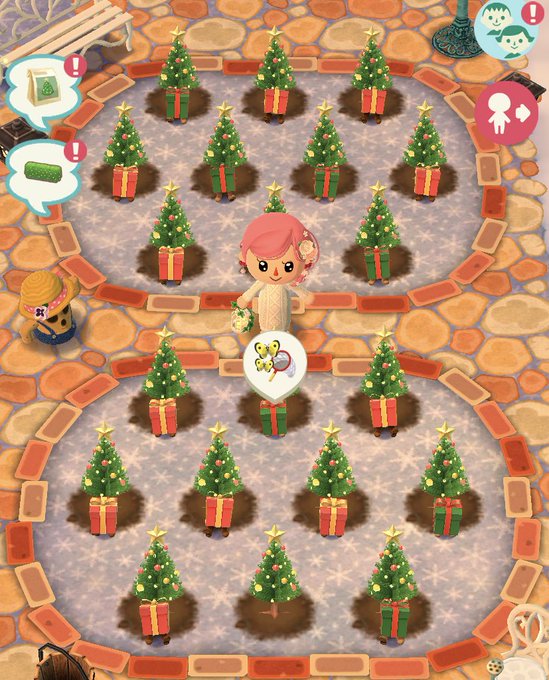Open the green item speech bubble
The height and width of the screenshot is (680, 549).
coord(43,175)
